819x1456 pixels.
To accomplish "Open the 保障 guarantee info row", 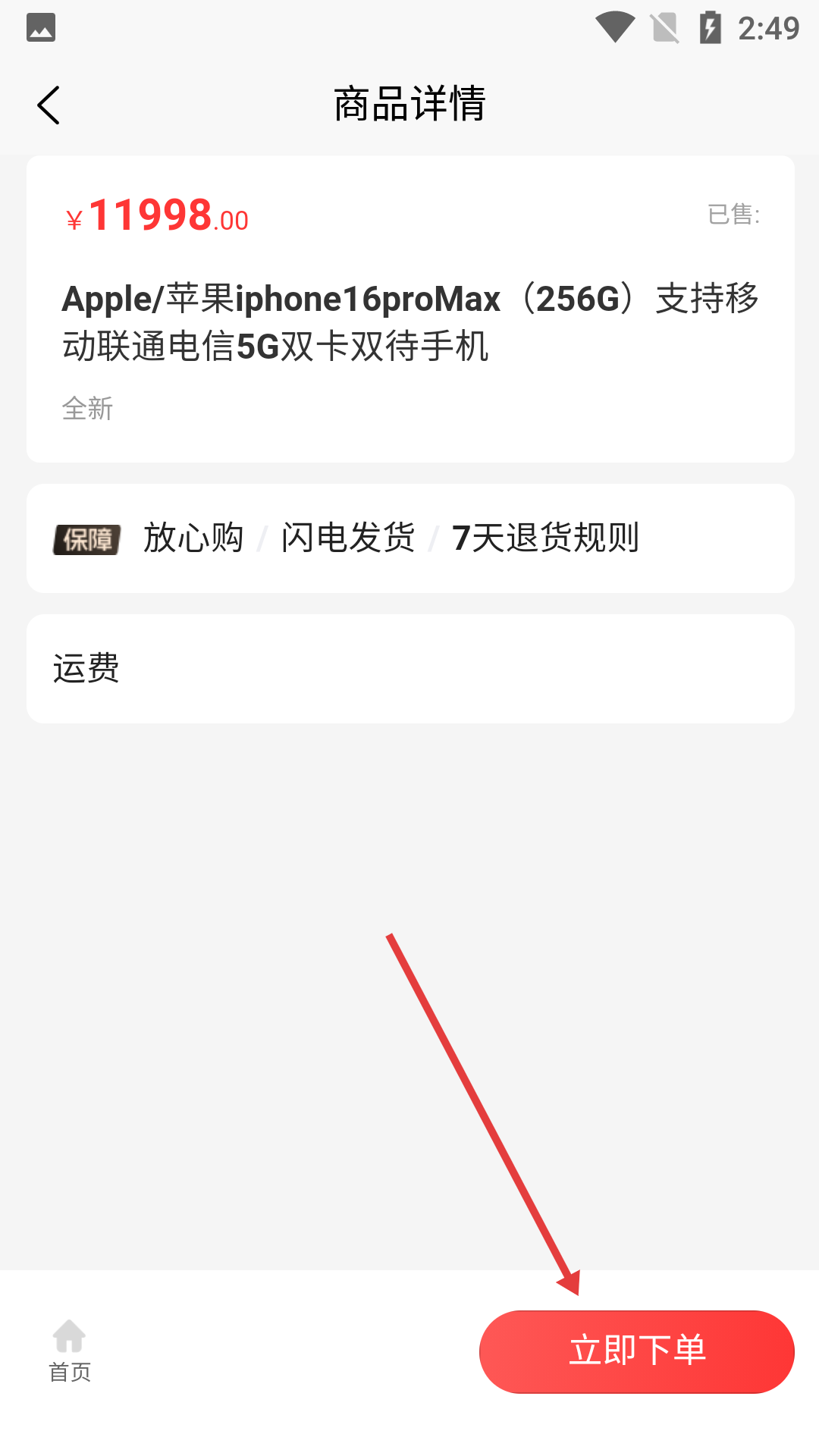I will (409, 538).
